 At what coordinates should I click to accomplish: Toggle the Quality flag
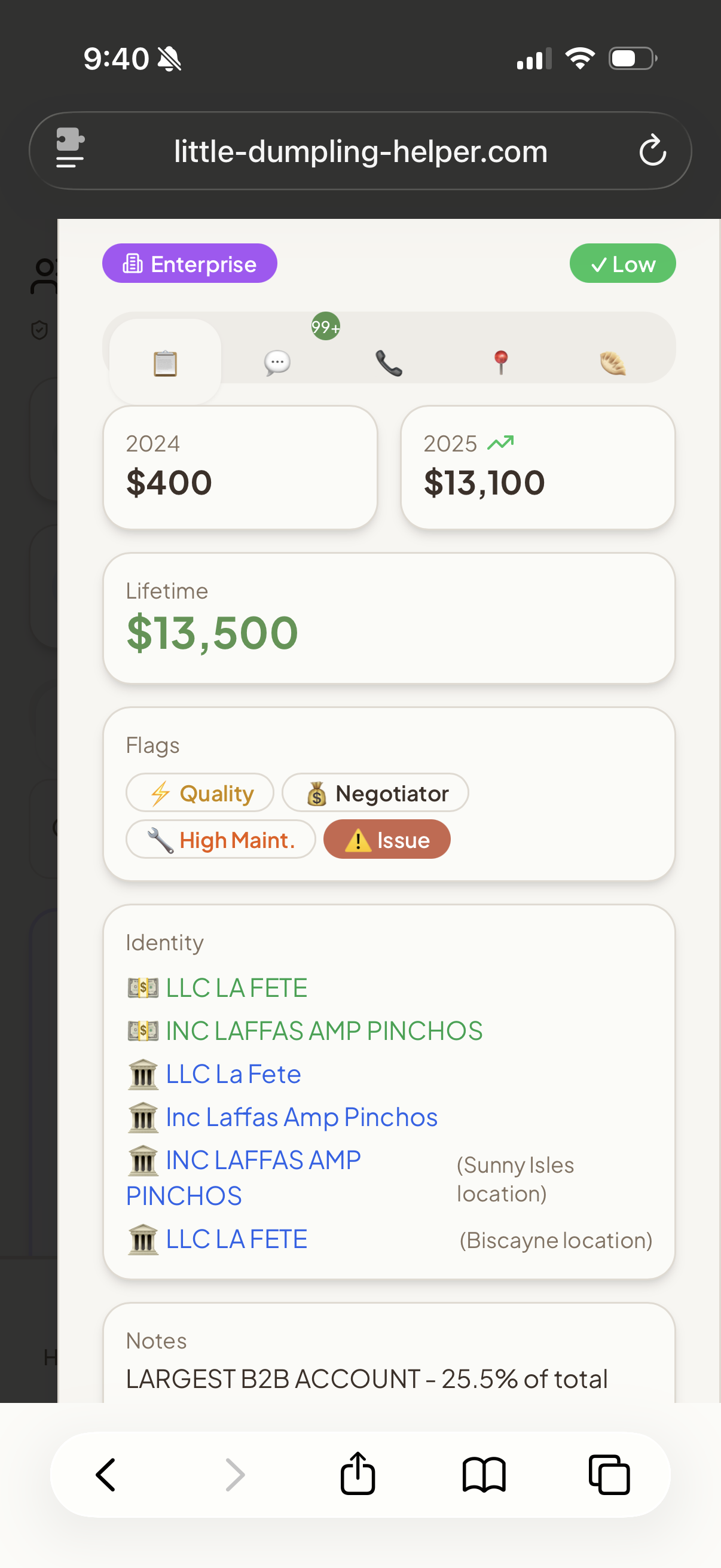pyautogui.click(x=200, y=792)
